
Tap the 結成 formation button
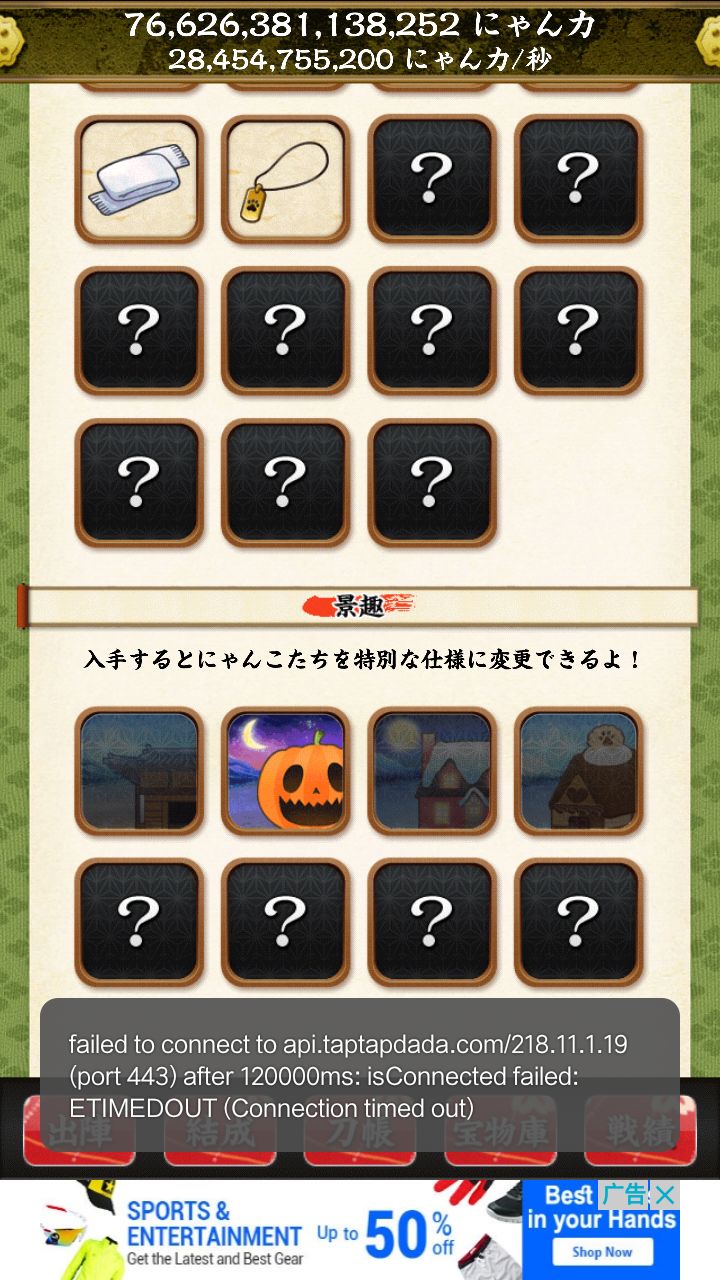[220, 1135]
